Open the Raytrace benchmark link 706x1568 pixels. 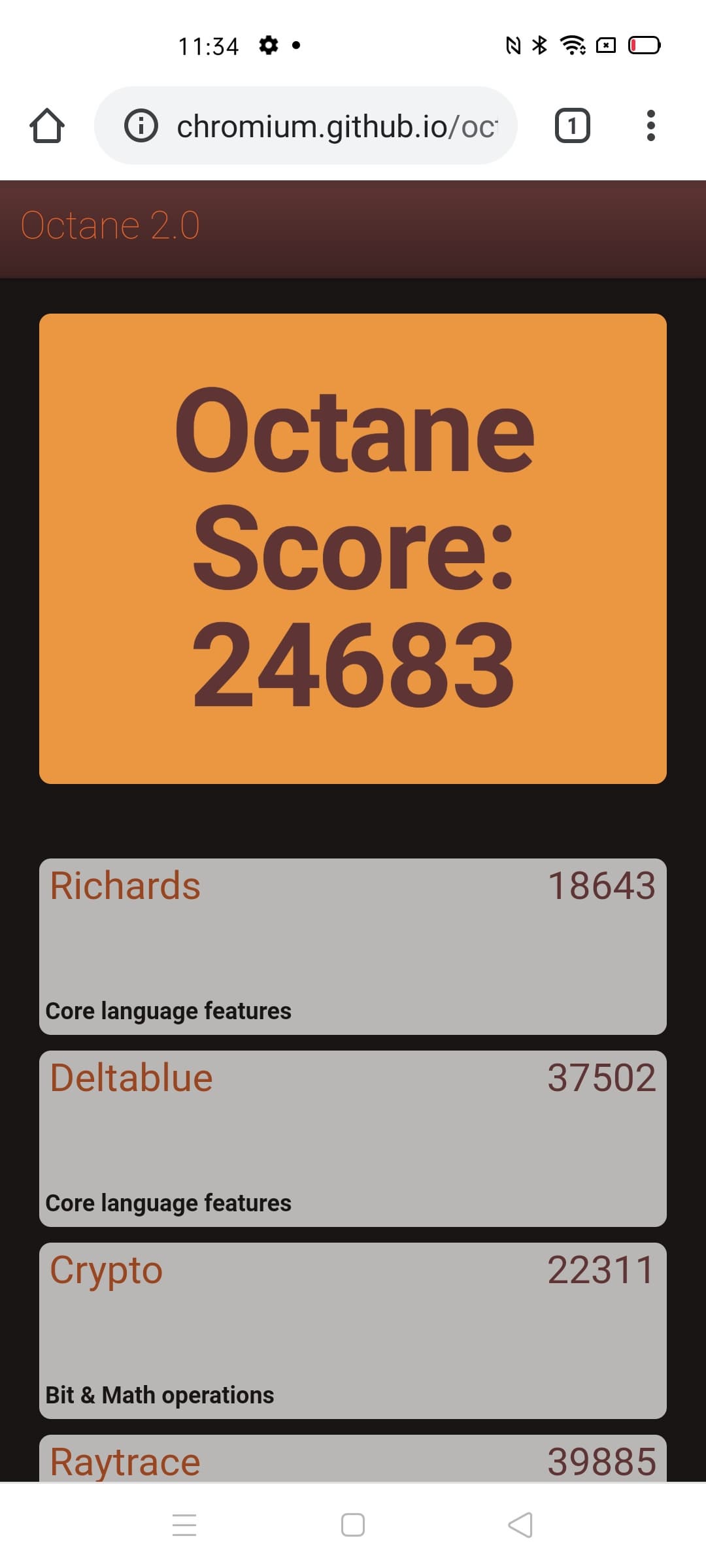tap(126, 1462)
